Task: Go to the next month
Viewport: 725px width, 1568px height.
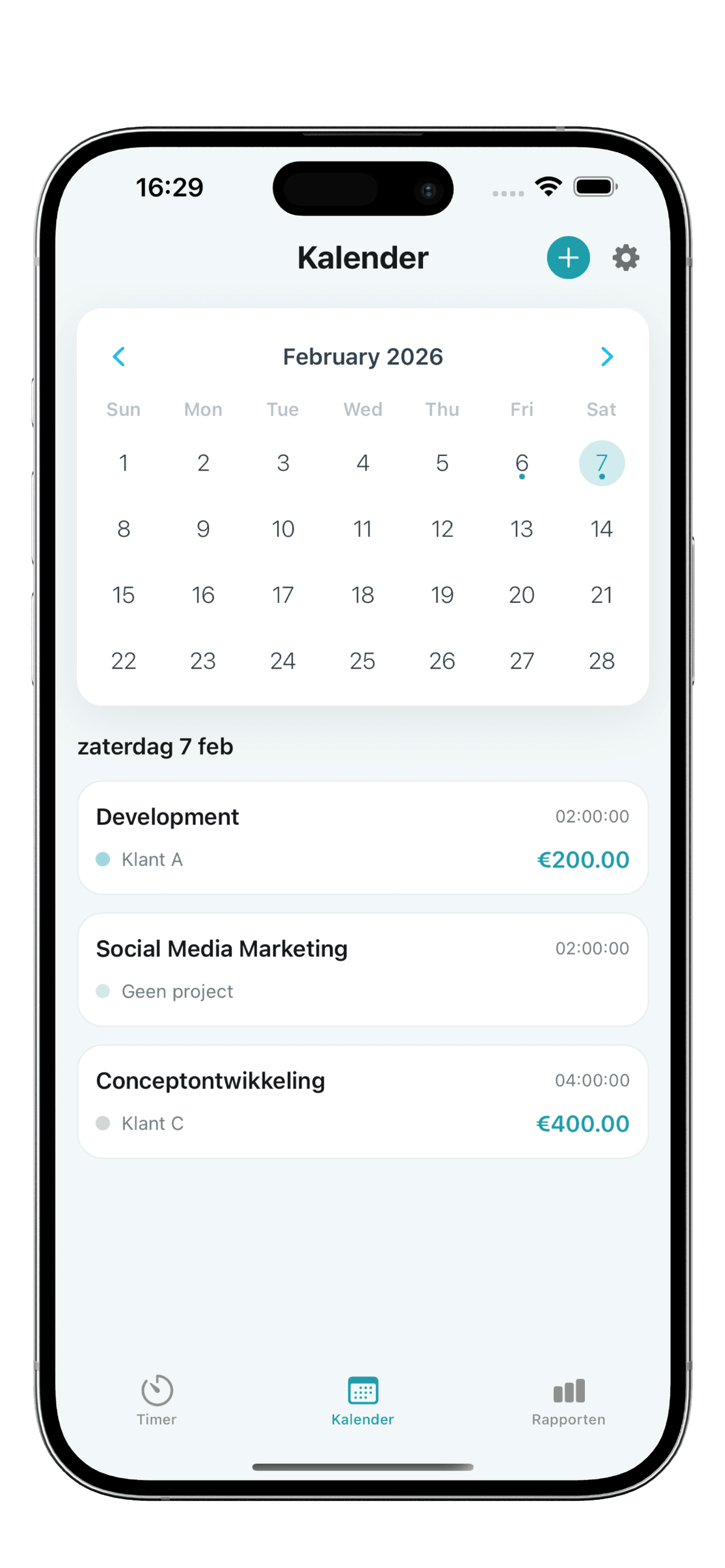Action: (x=607, y=357)
